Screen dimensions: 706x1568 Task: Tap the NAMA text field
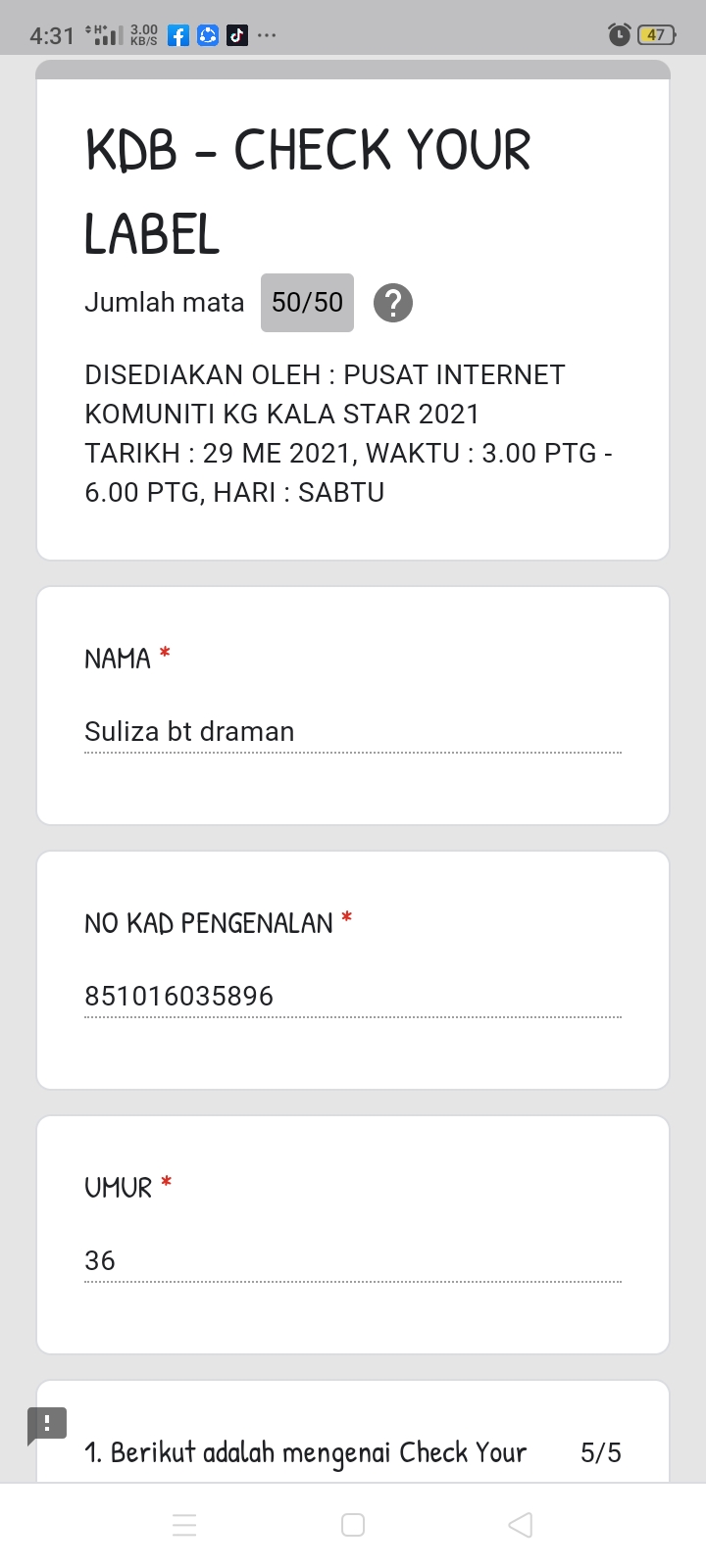pyautogui.click(x=352, y=732)
